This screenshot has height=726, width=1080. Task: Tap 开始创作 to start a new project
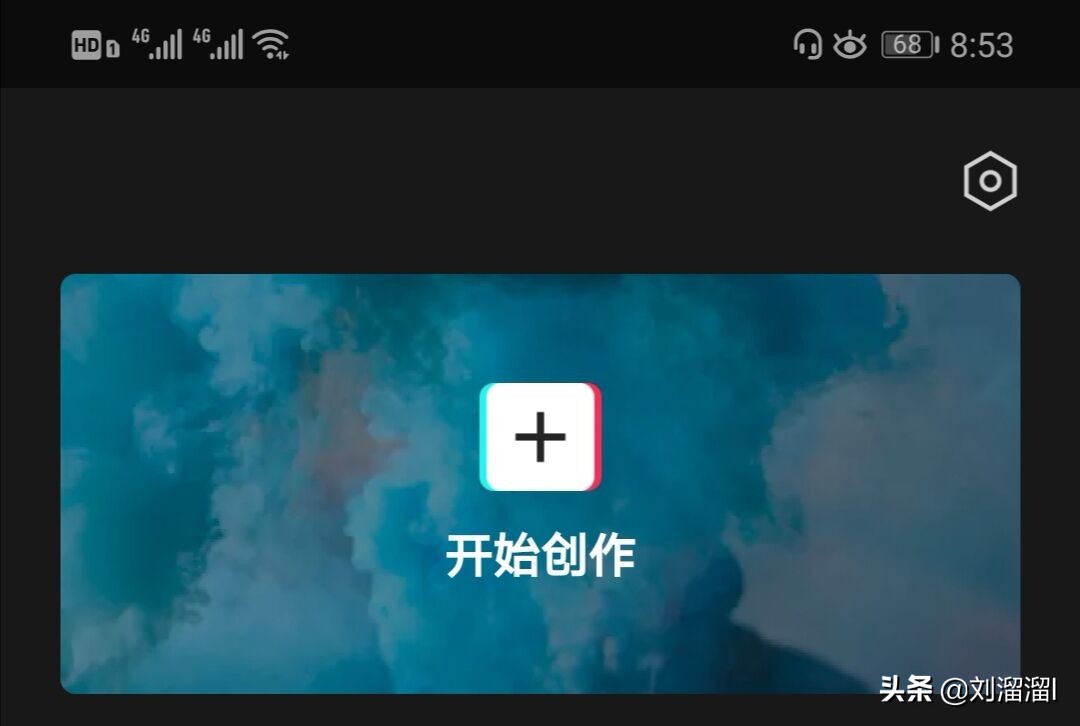click(x=540, y=481)
